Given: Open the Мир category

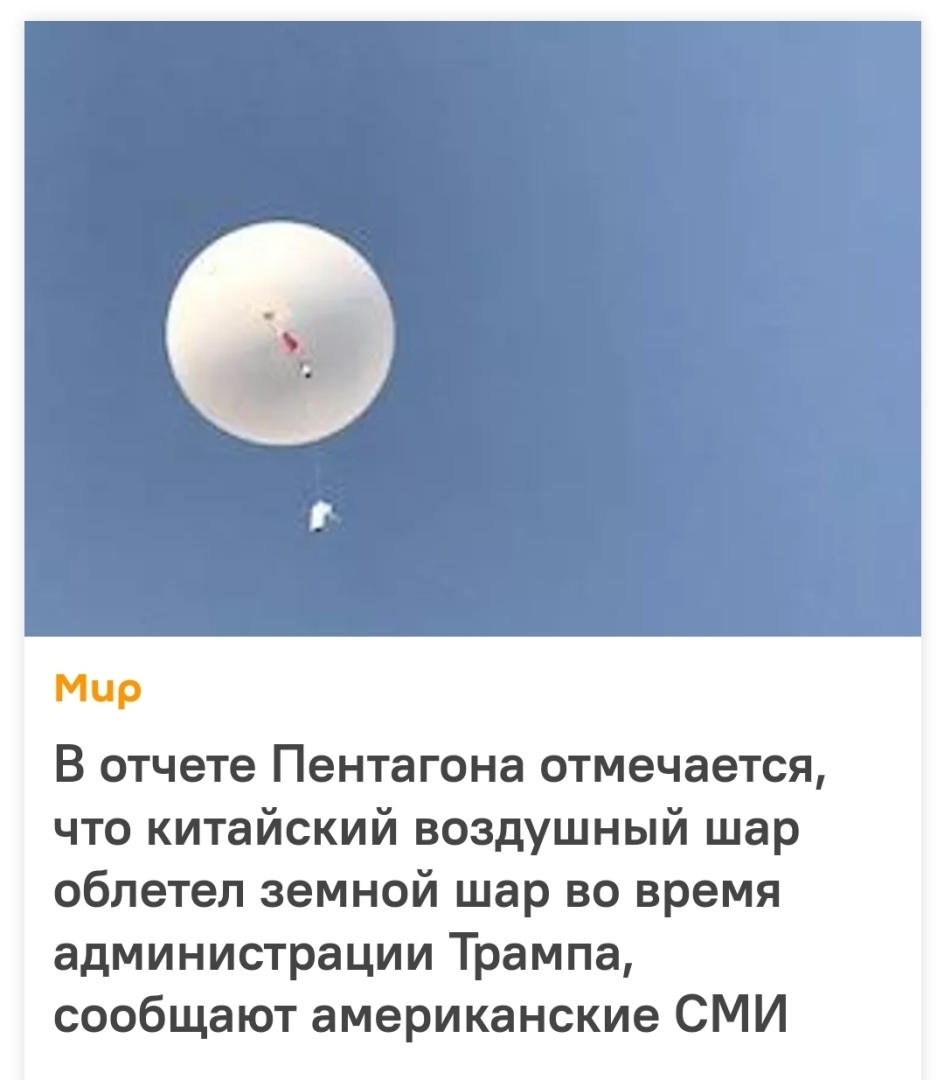Looking at the screenshot, I should pos(96,688).
